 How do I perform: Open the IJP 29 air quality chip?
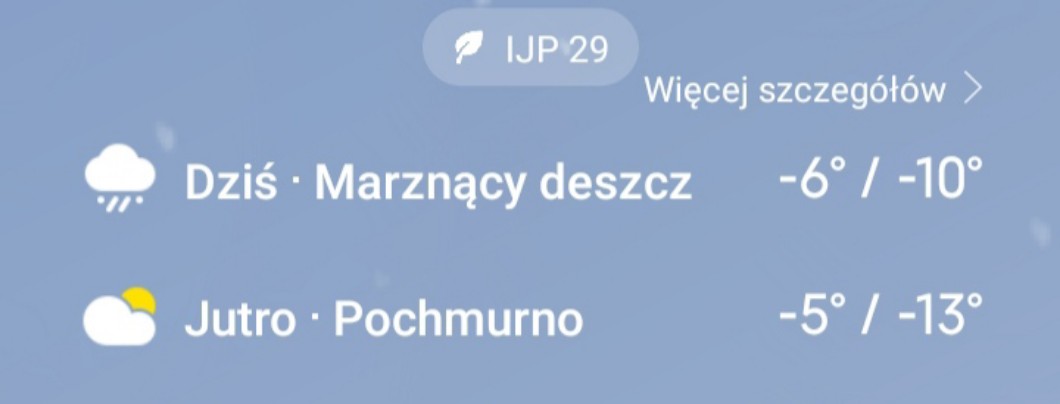(531, 47)
